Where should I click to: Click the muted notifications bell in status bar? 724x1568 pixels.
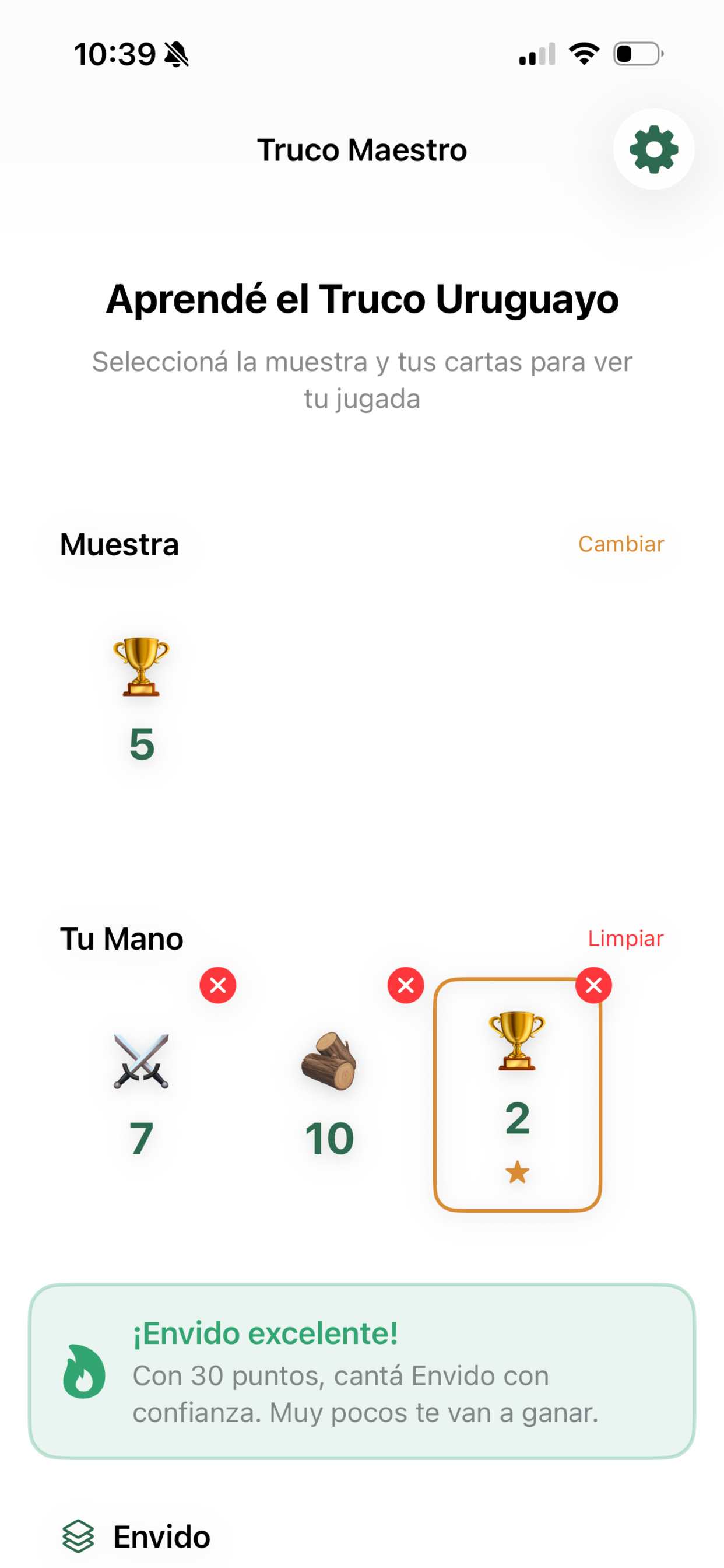(177, 54)
